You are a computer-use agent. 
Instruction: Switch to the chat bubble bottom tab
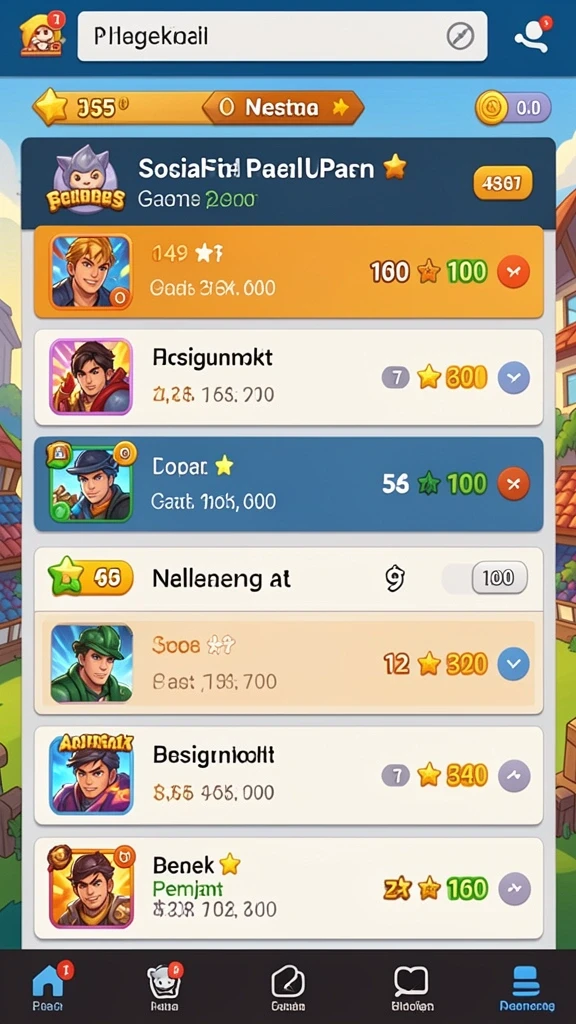pyautogui.click(x=411, y=987)
